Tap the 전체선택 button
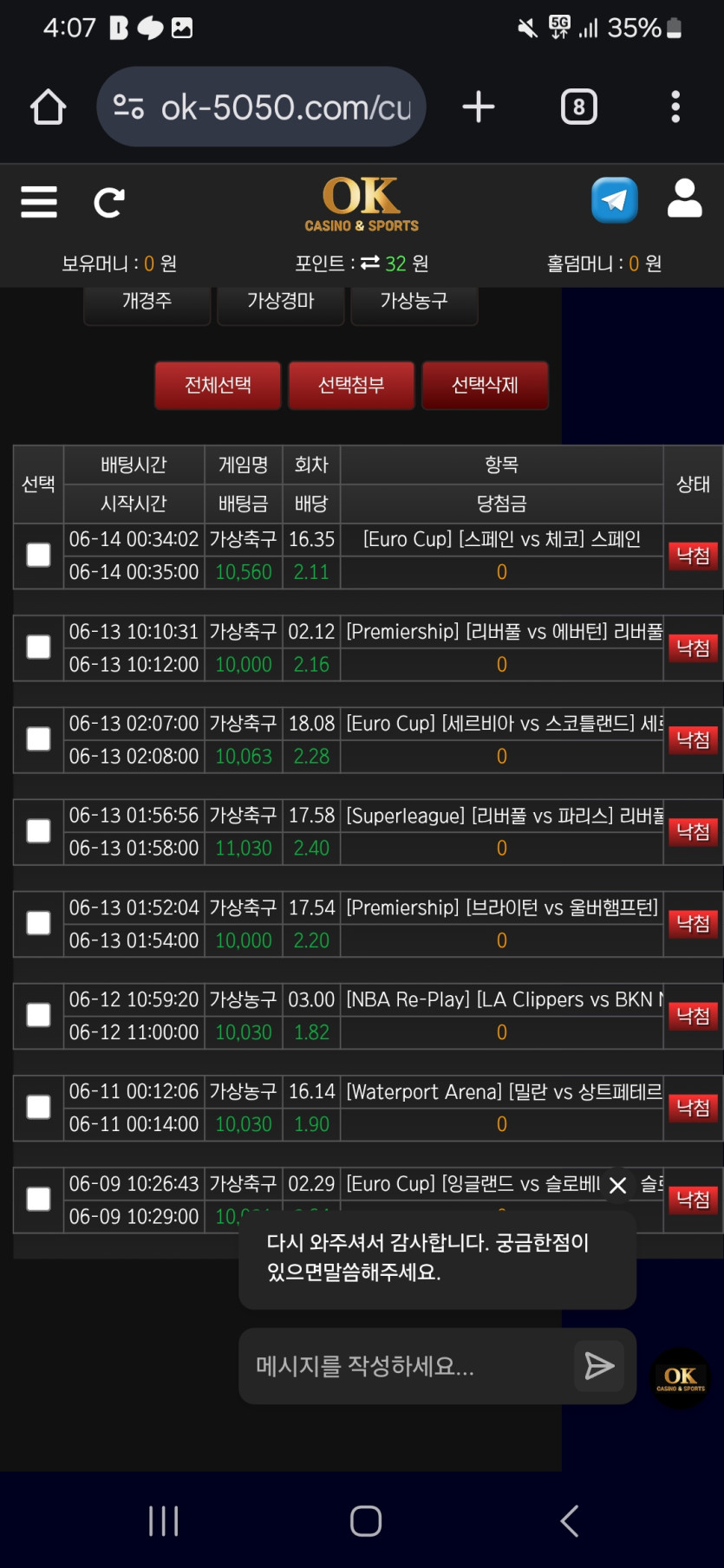724x1568 pixels. pyautogui.click(x=218, y=385)
